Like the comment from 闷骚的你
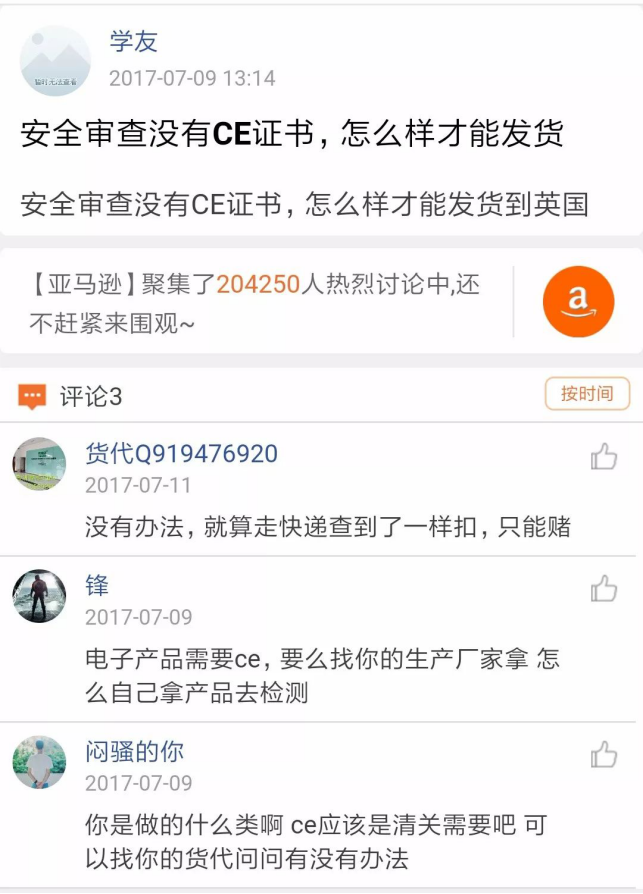Viewport: 643px width, 894px height. pyautogui.click(x=603, y=755)
